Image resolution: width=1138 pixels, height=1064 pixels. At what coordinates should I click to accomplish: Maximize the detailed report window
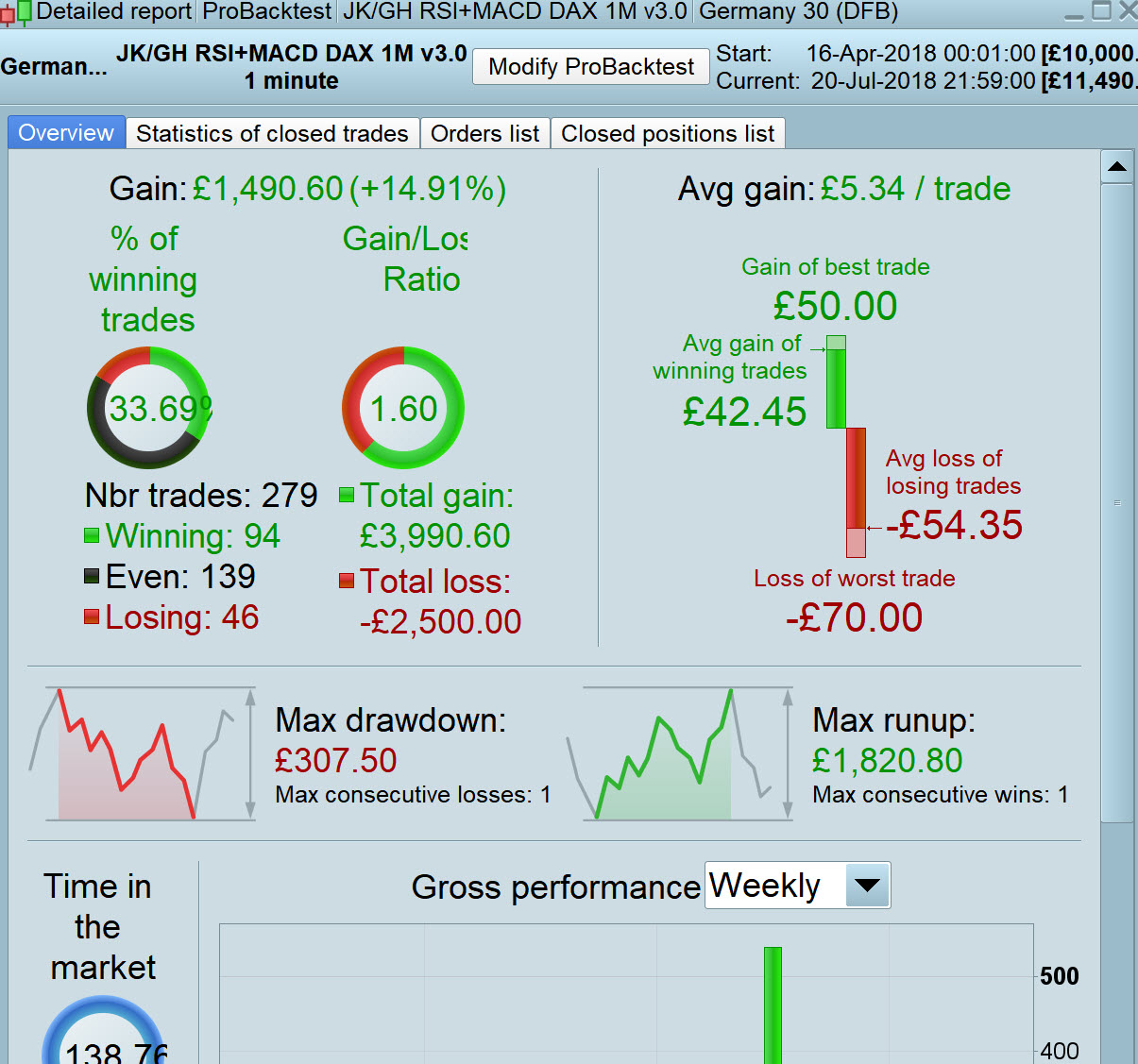[1101, 11]
